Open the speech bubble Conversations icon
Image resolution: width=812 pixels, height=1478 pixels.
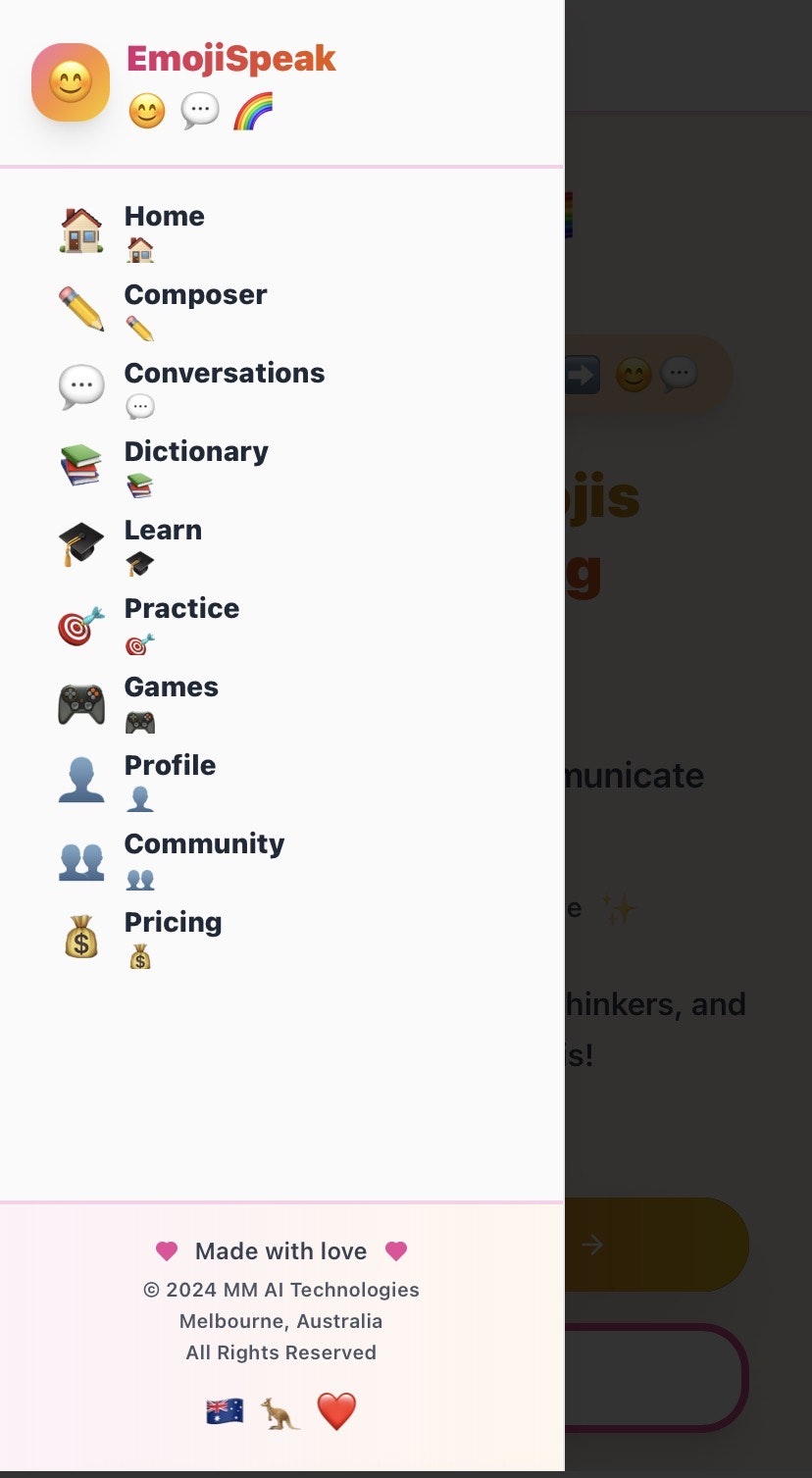[81, 386]
